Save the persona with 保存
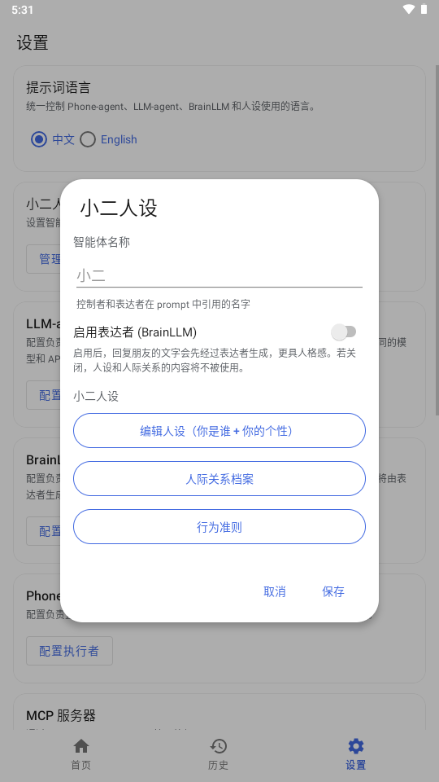 [333, 591]
